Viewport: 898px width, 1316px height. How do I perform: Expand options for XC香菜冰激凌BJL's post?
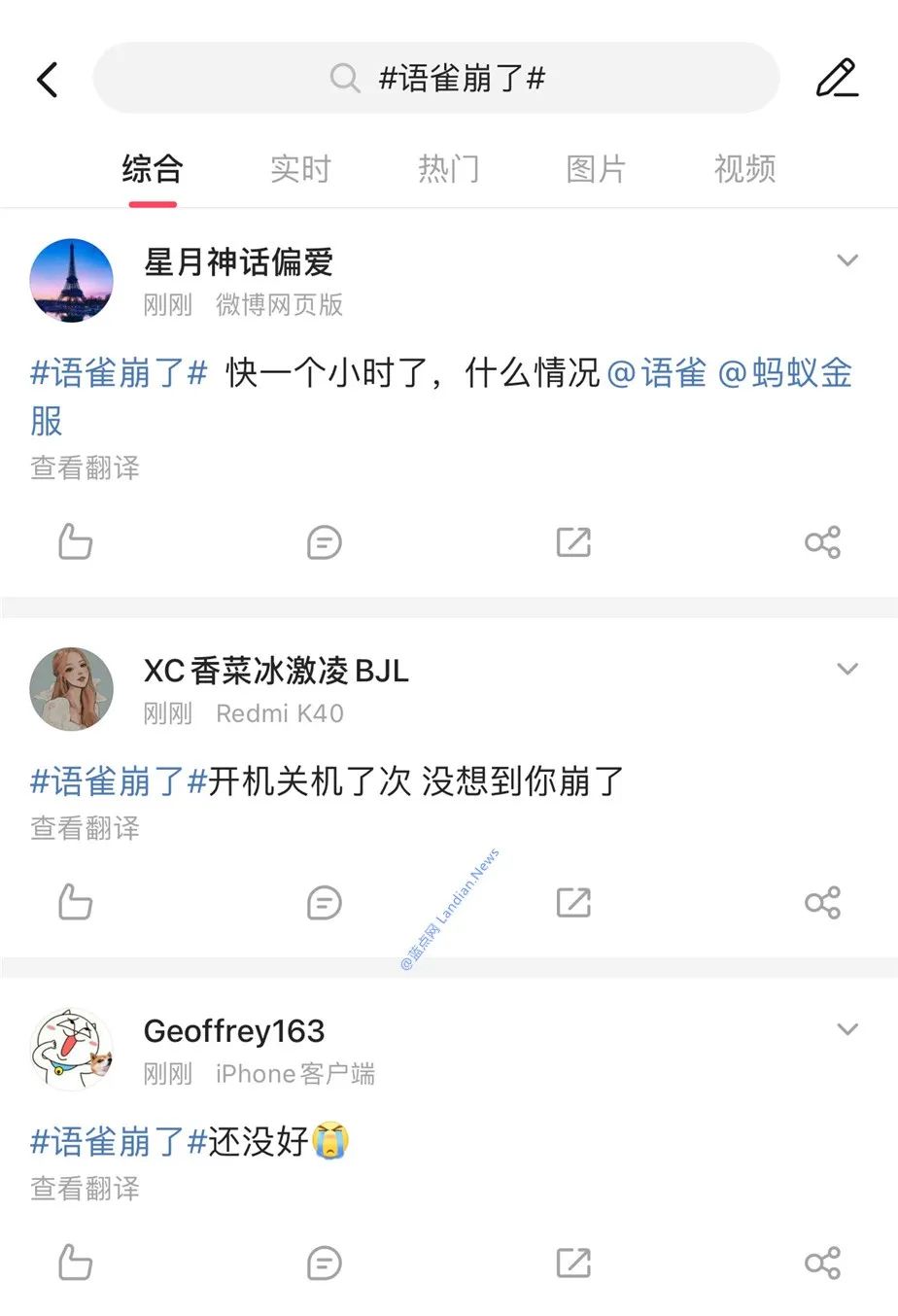pyautogui.click(x=847, y=669)
